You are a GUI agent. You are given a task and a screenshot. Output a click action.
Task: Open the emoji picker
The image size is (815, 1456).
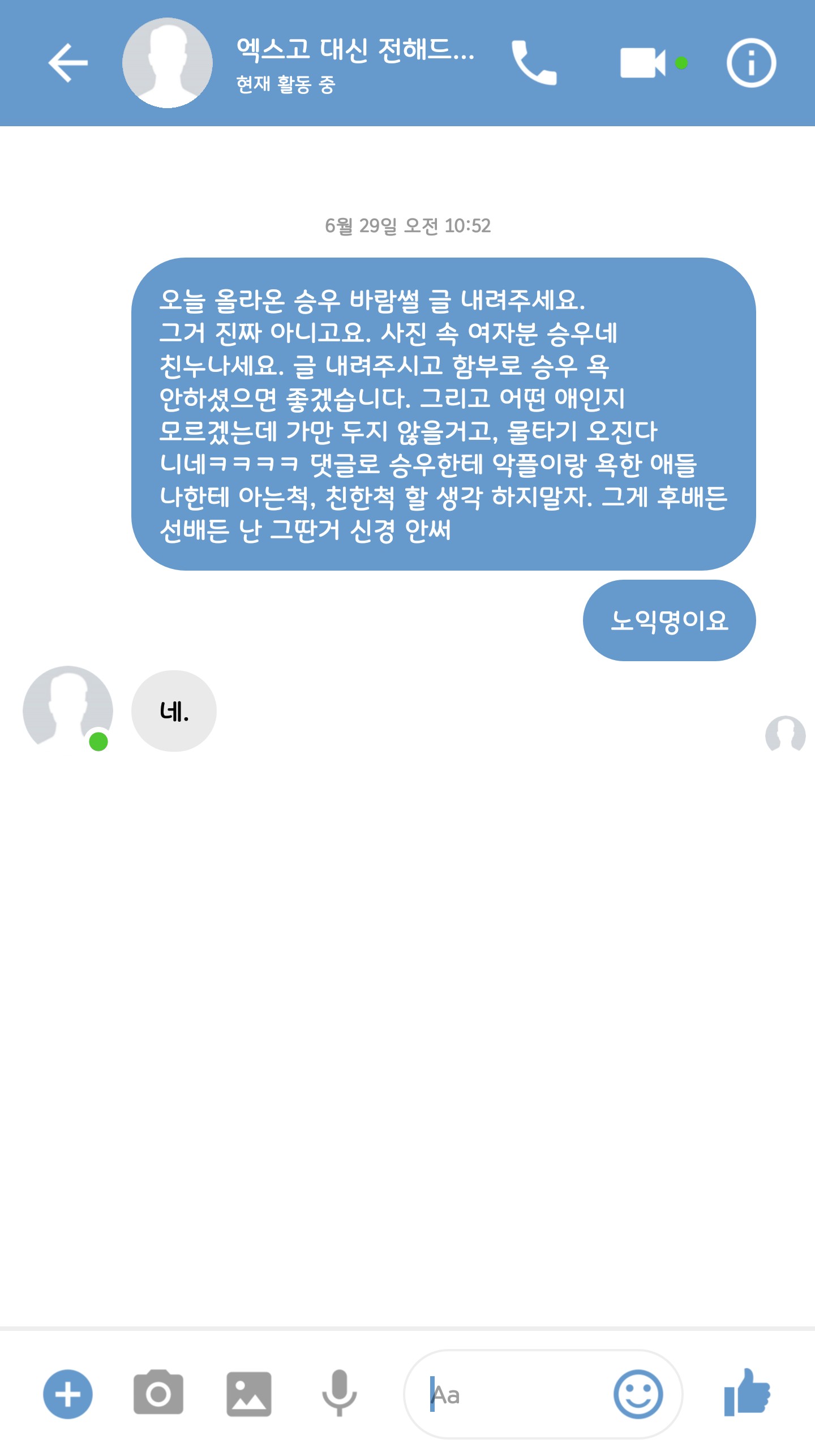click(638, 1394)
